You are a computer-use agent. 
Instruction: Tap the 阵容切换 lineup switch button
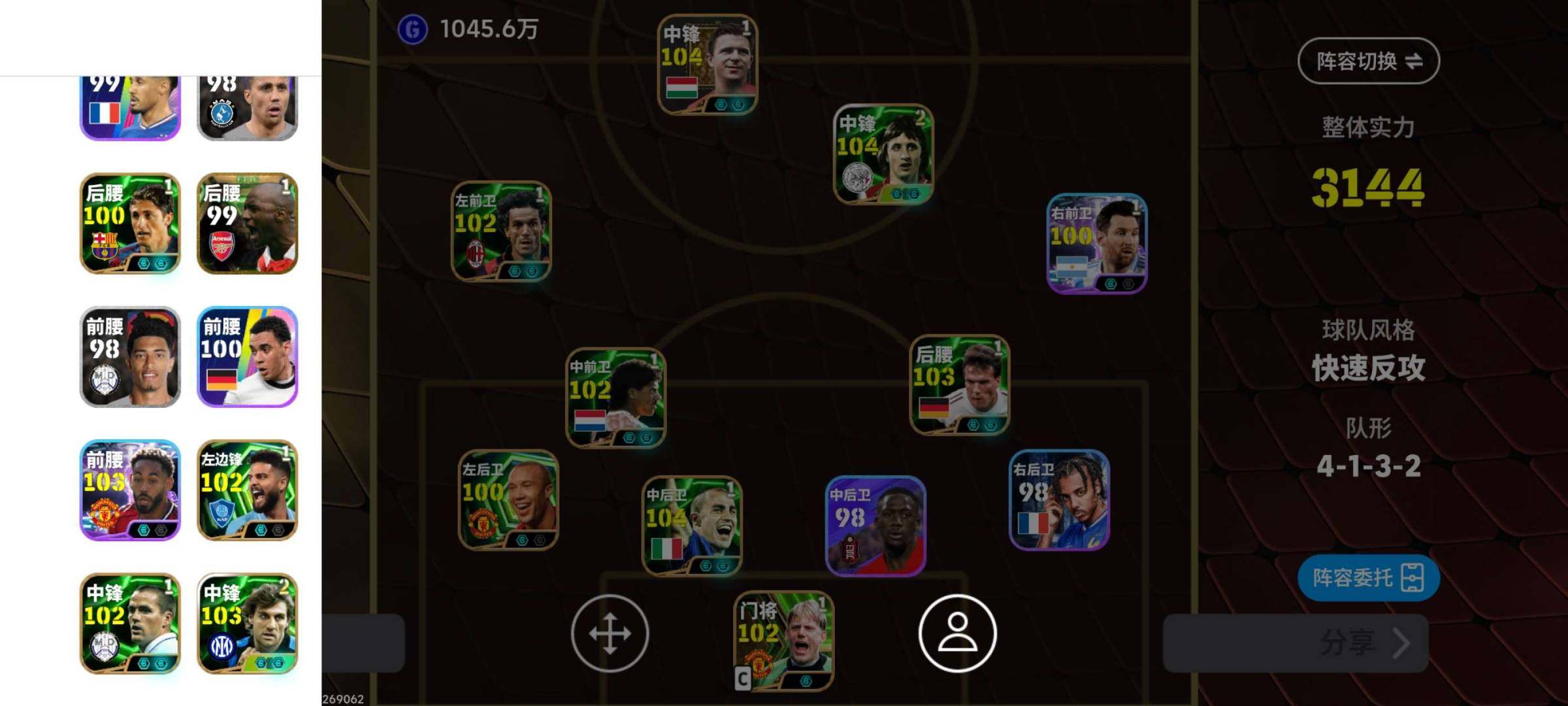coord(1368,61)
